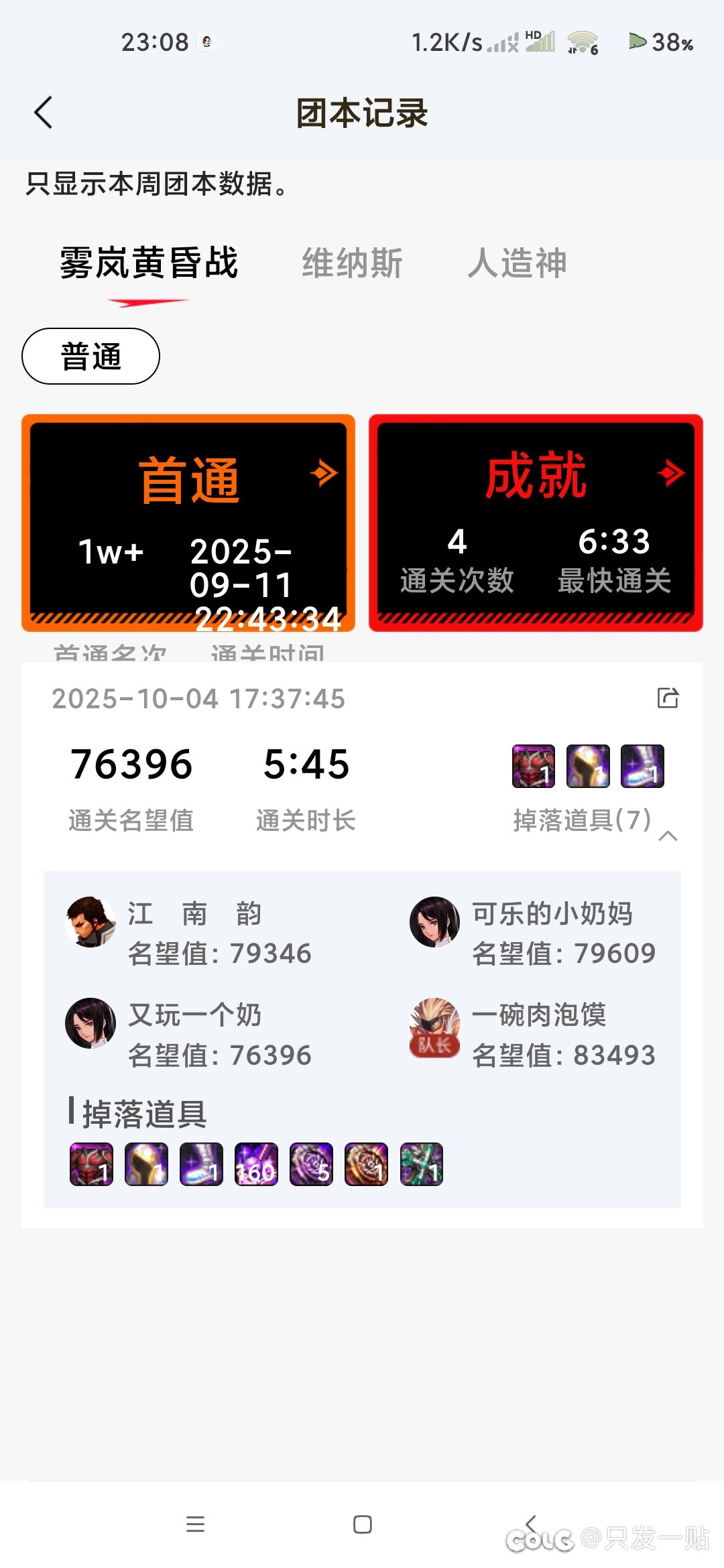Switch to the 维纳斯 tab
Image resolution: width=724 pixels, height=1568 pixels.
[x=352, y=263]
